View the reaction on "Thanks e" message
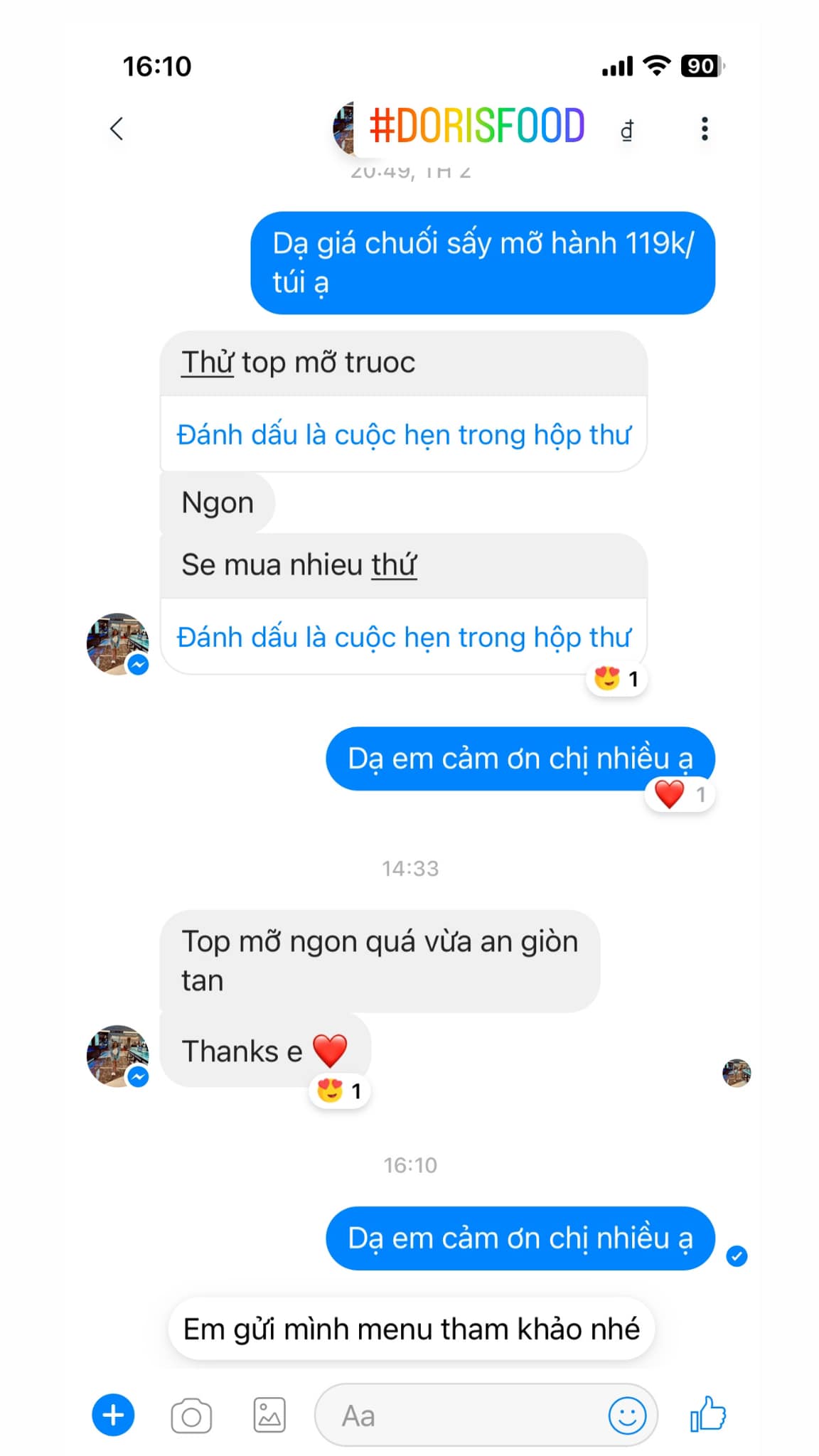 [340, 1091]
